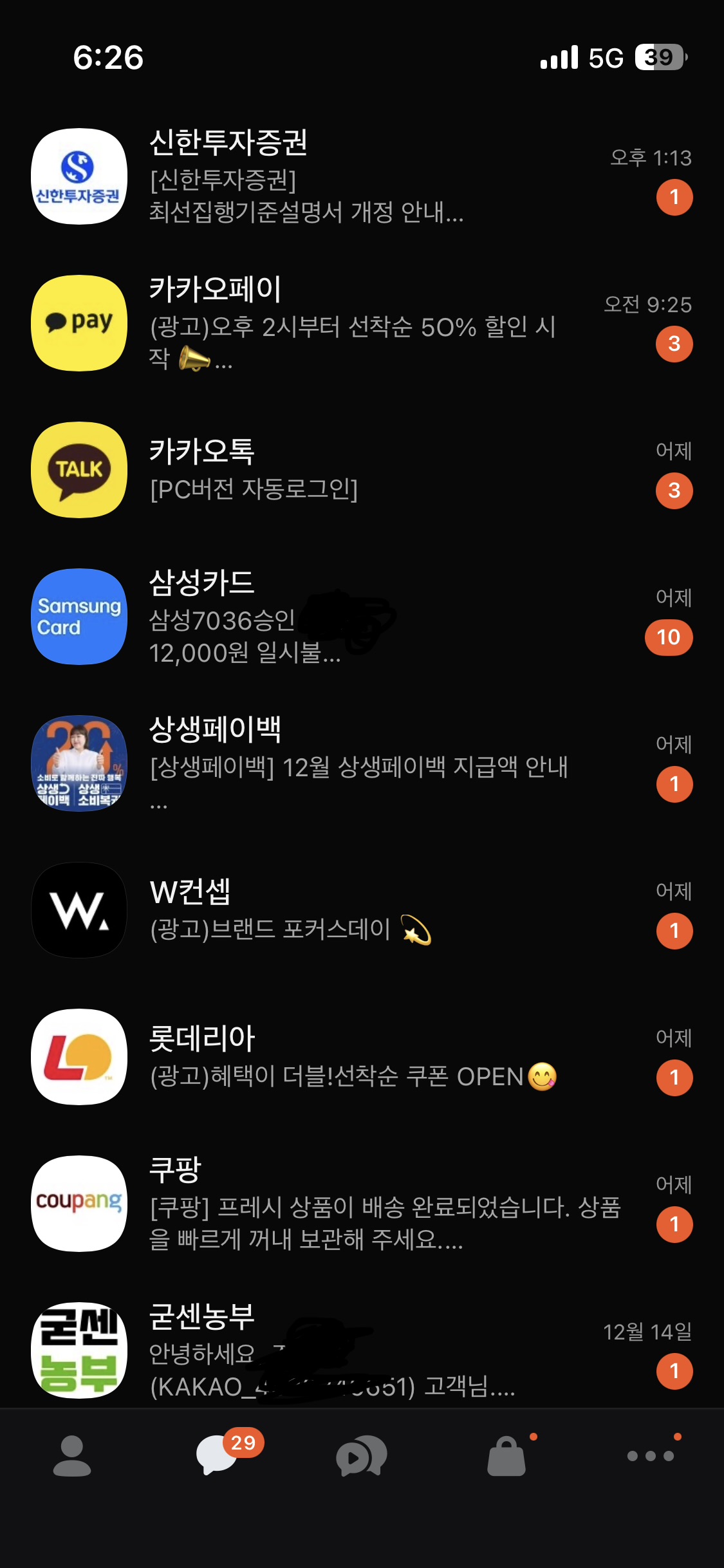This screenshot has width=724, height=1568.
Task: Open the 카카오톡 channel chat
Action: click(x=360, y=470)
